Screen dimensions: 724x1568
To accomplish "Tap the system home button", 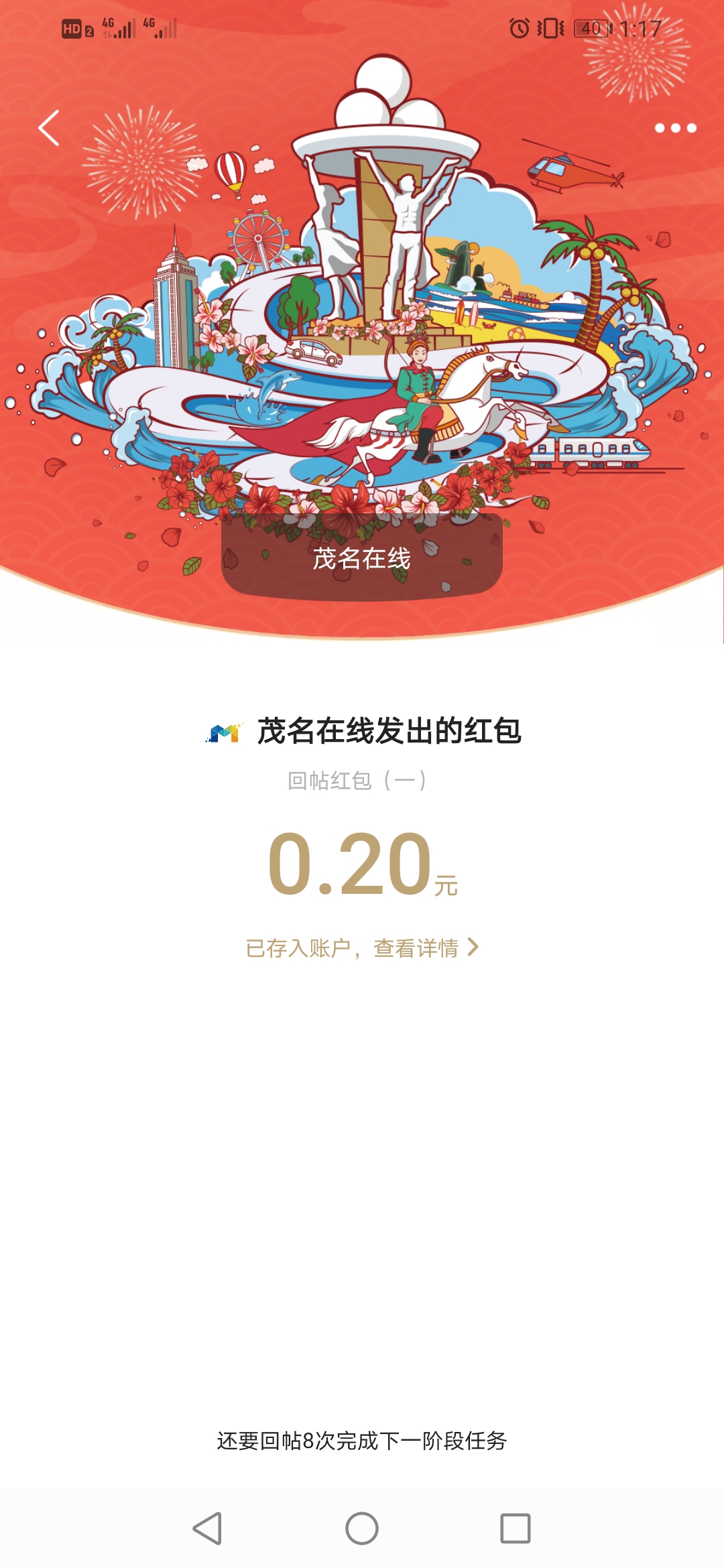I will coord(362,1528).
